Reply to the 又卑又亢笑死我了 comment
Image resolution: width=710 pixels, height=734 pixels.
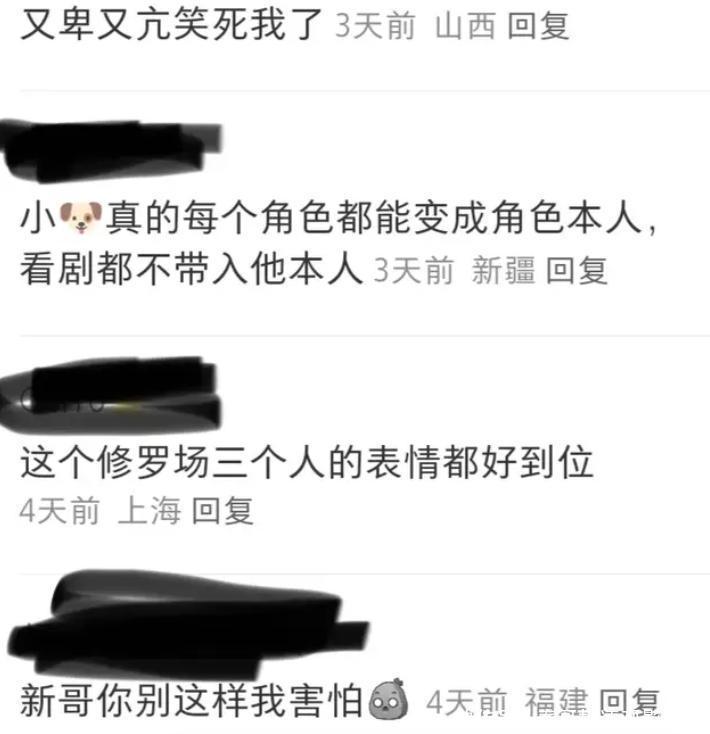click(539, 26)
